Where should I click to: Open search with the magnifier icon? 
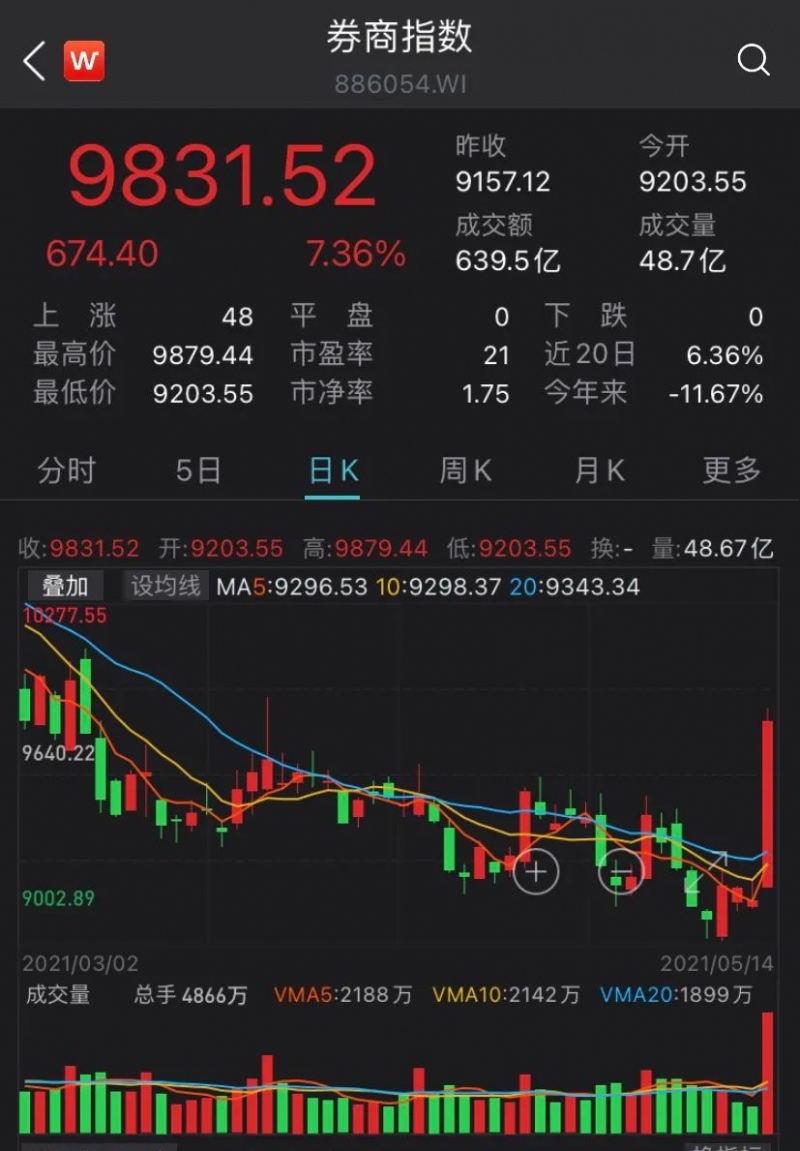[x=753, y=60]
